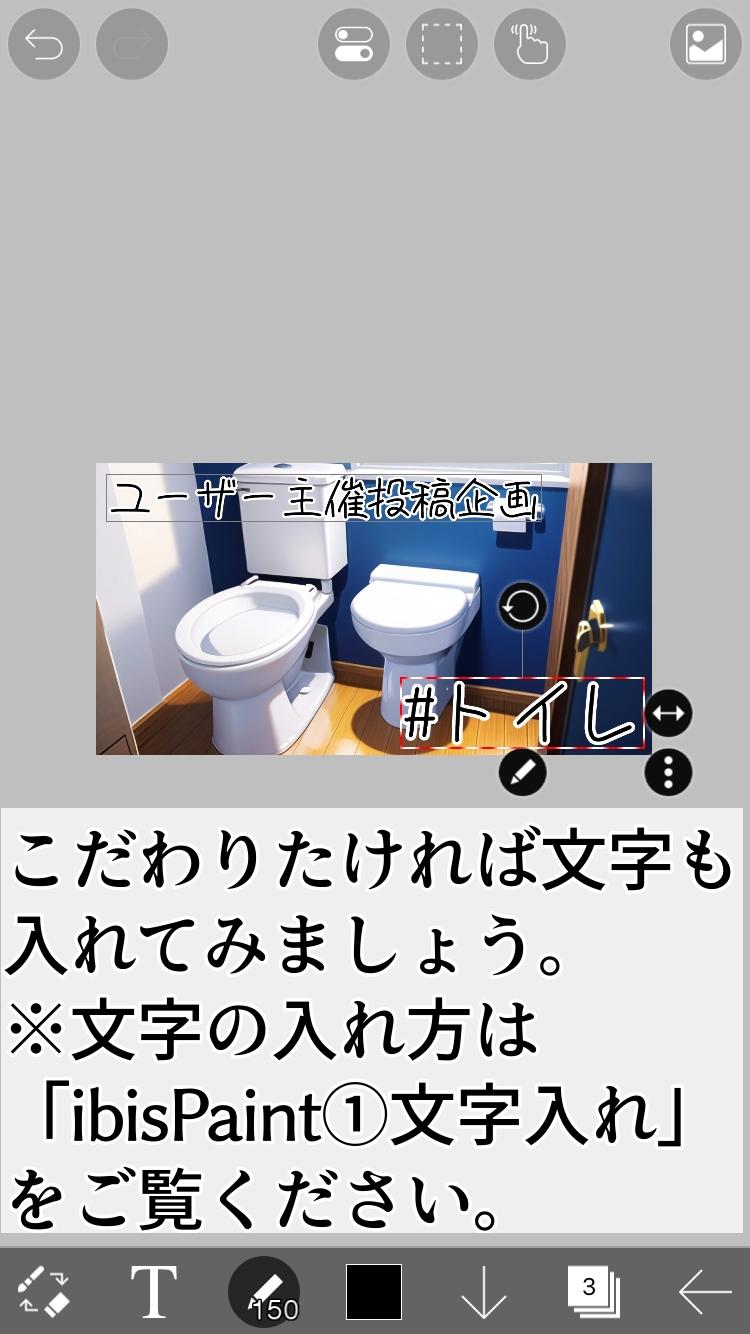Redo the undone action
750x1334 pixels.
tap(132, 44)
